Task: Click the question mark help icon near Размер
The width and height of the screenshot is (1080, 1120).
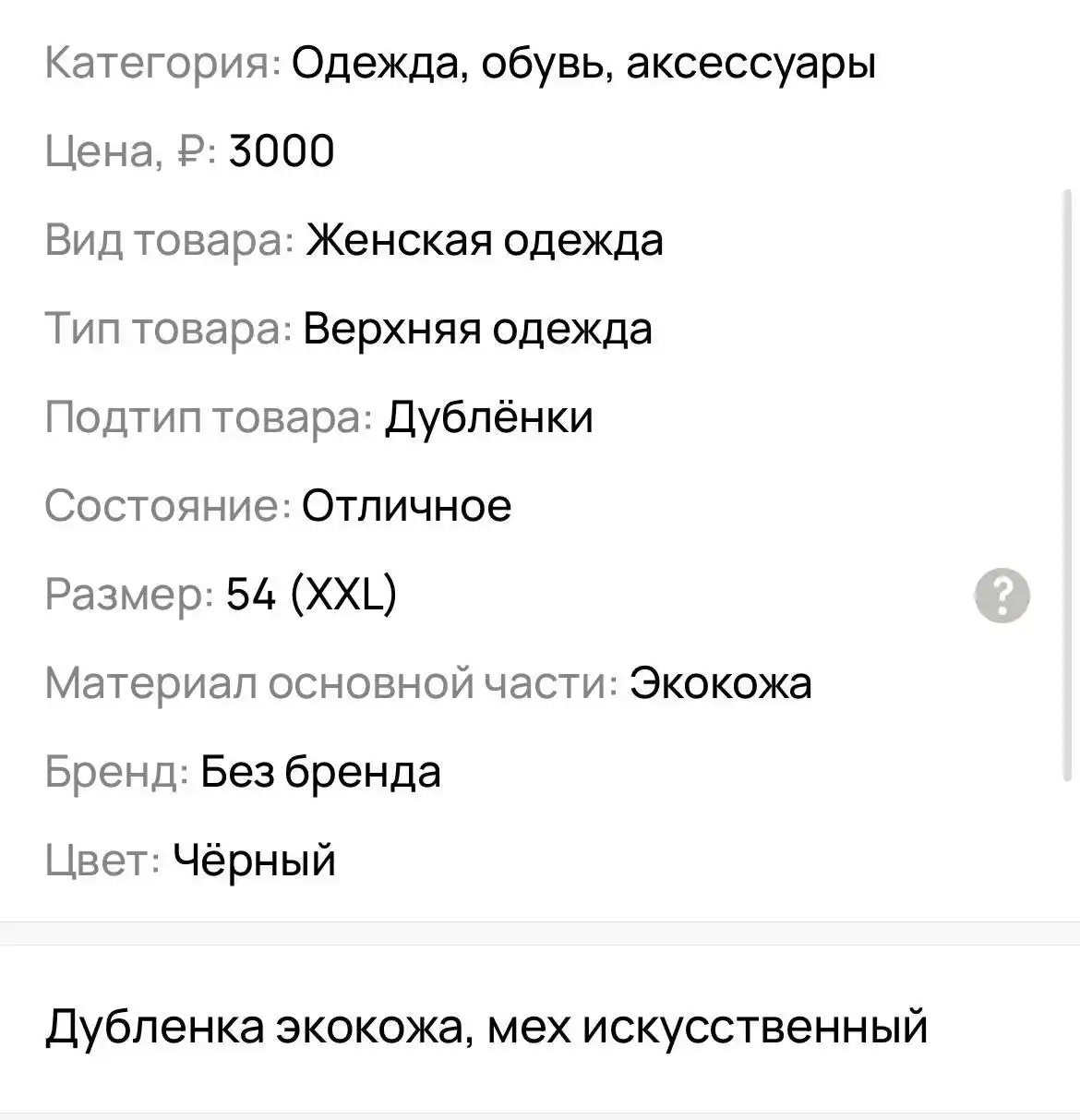Action: tap(1003, 595)
